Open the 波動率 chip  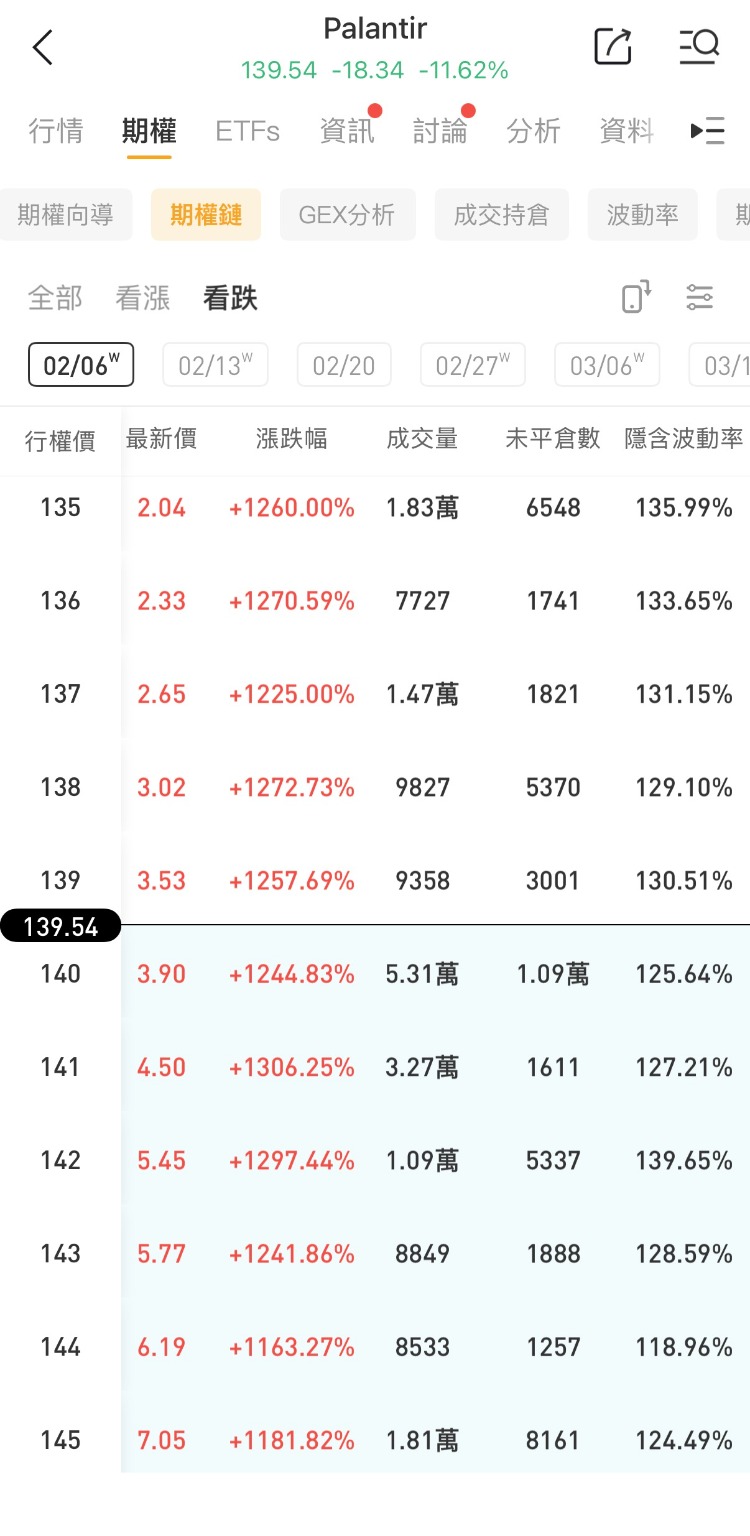tap(642, 214)
